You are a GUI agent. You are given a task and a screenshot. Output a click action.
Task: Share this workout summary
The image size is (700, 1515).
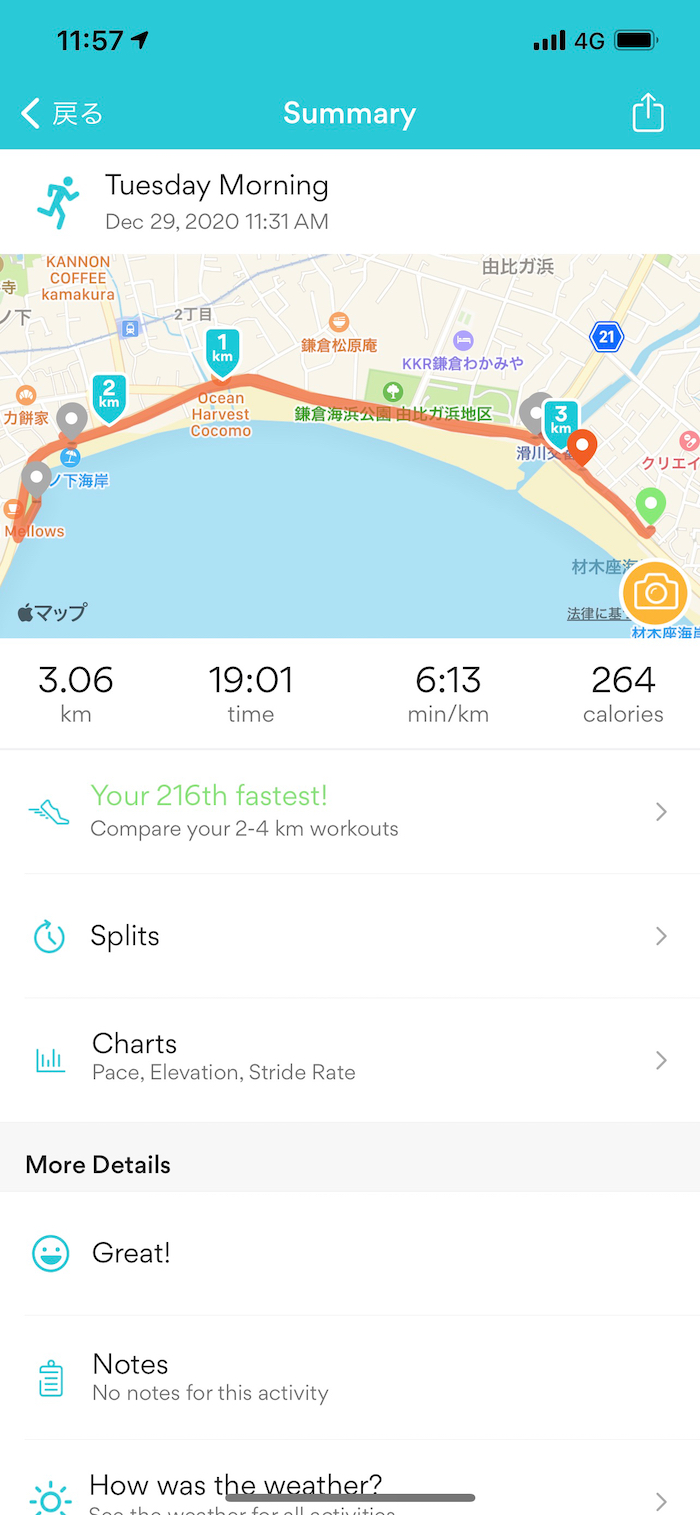648,113
